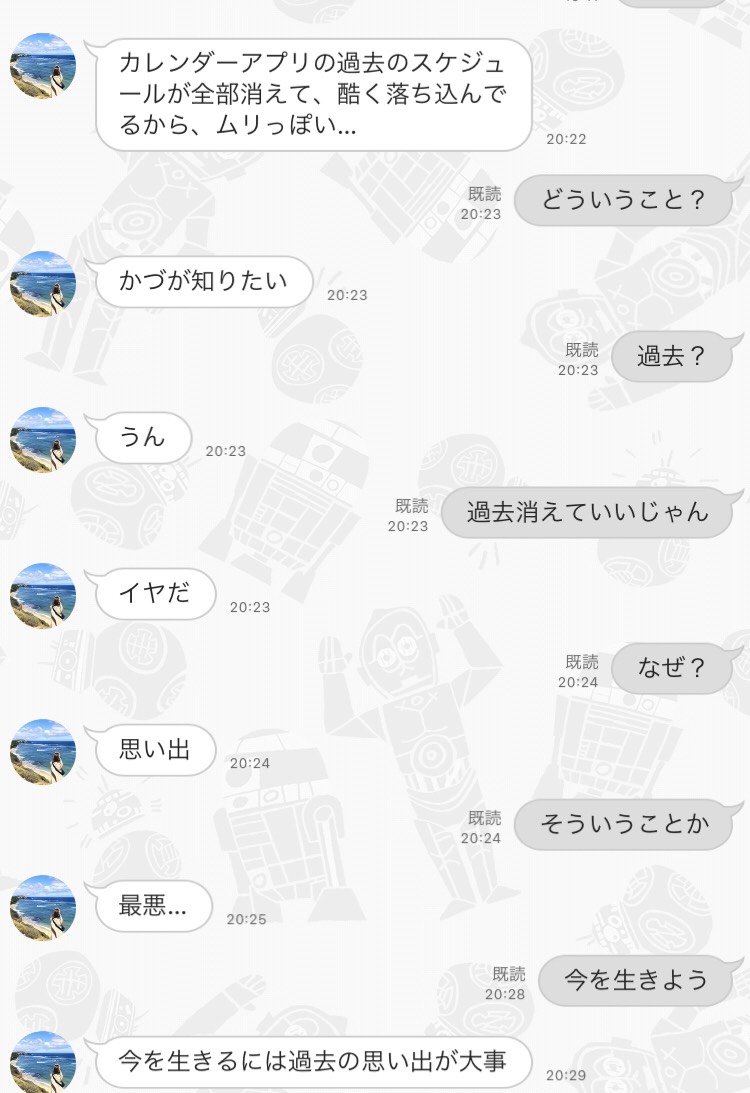Open the avatar beside the 最悪... message
Viewport: 750px width, 1093px height.
click(43, 908)
